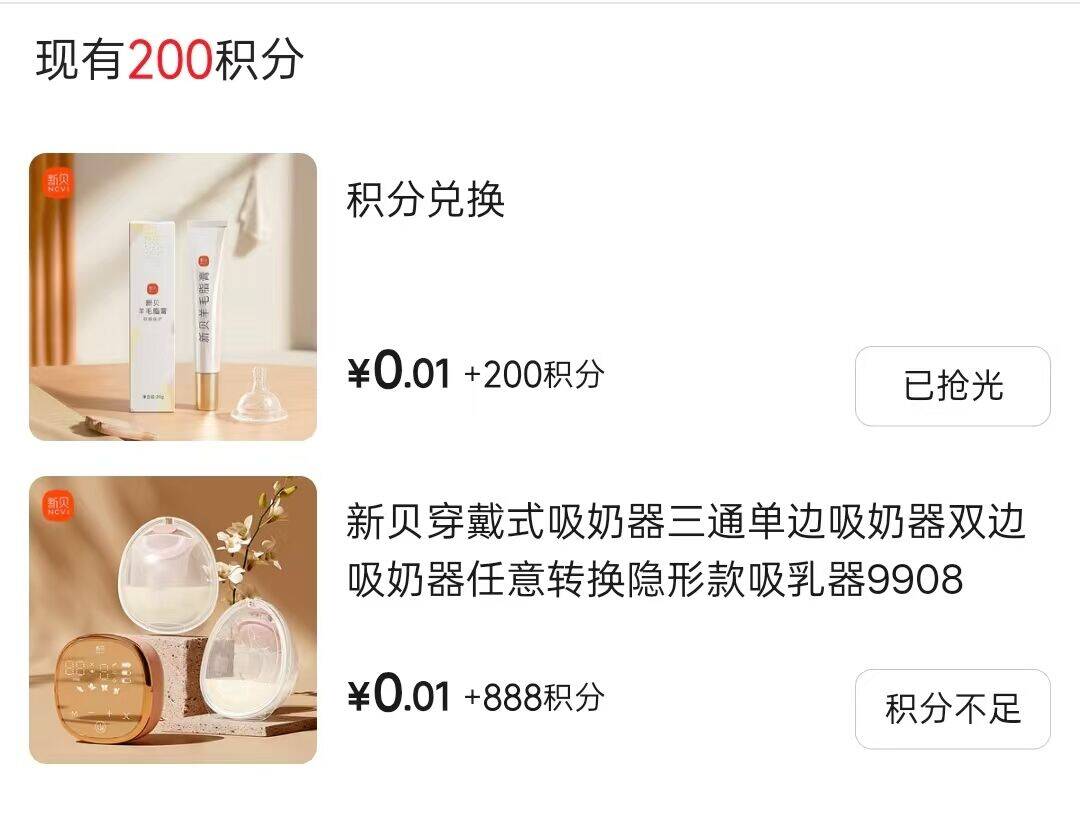
Task: Open the lanolin cream product image
Action: [173, 297]
